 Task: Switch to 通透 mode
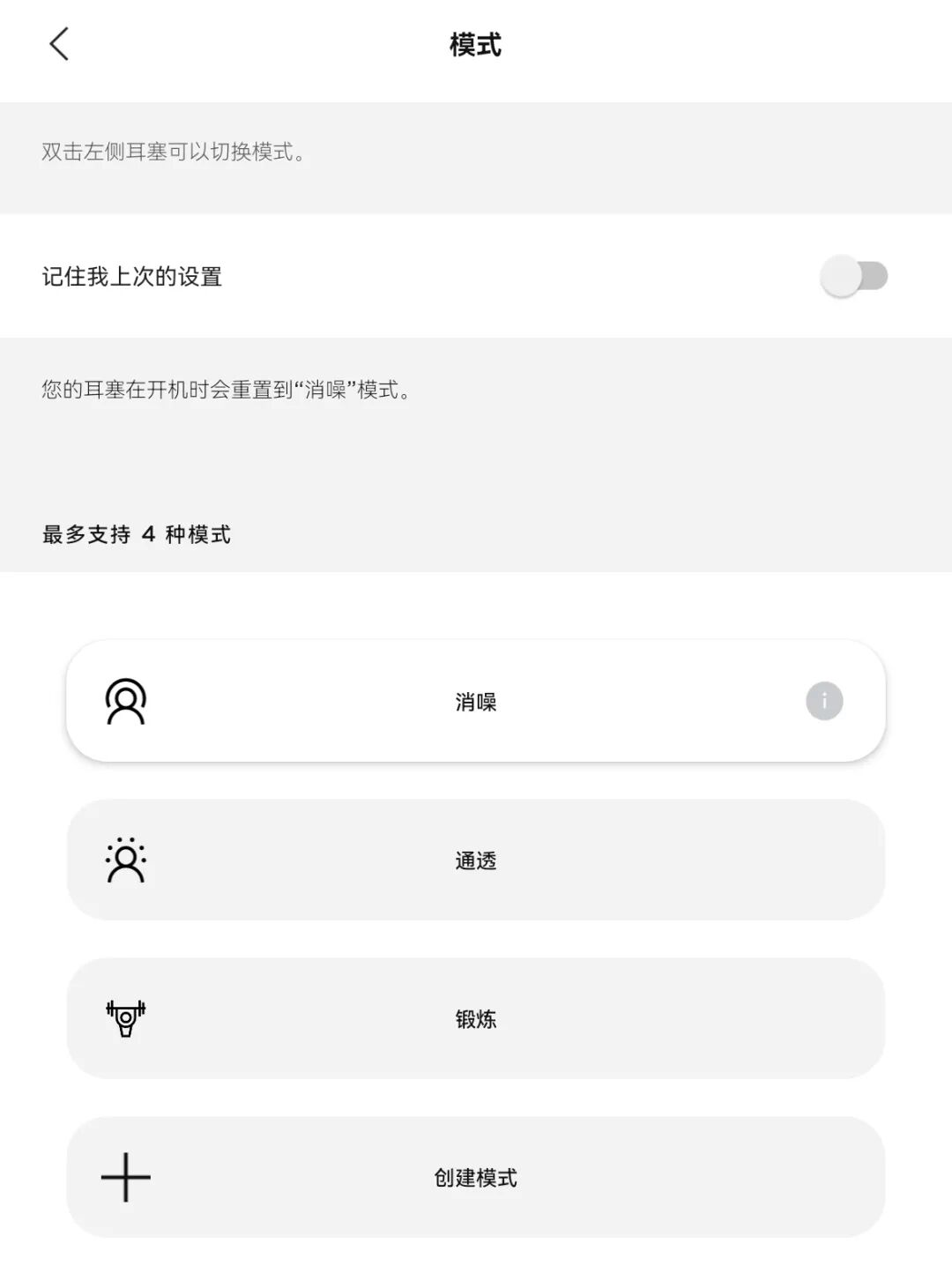click(x=475, y=860)
